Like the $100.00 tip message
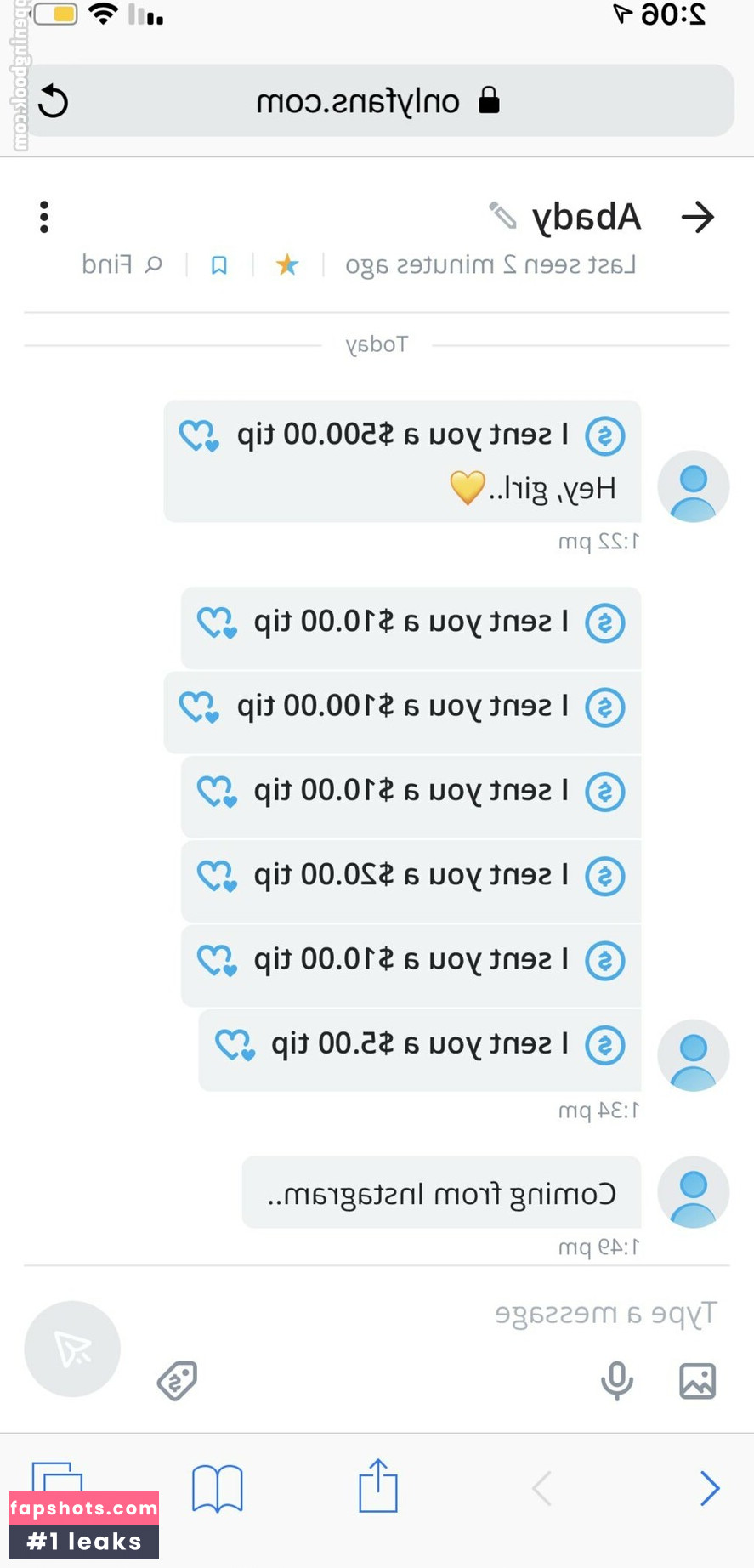 (199, 707)
